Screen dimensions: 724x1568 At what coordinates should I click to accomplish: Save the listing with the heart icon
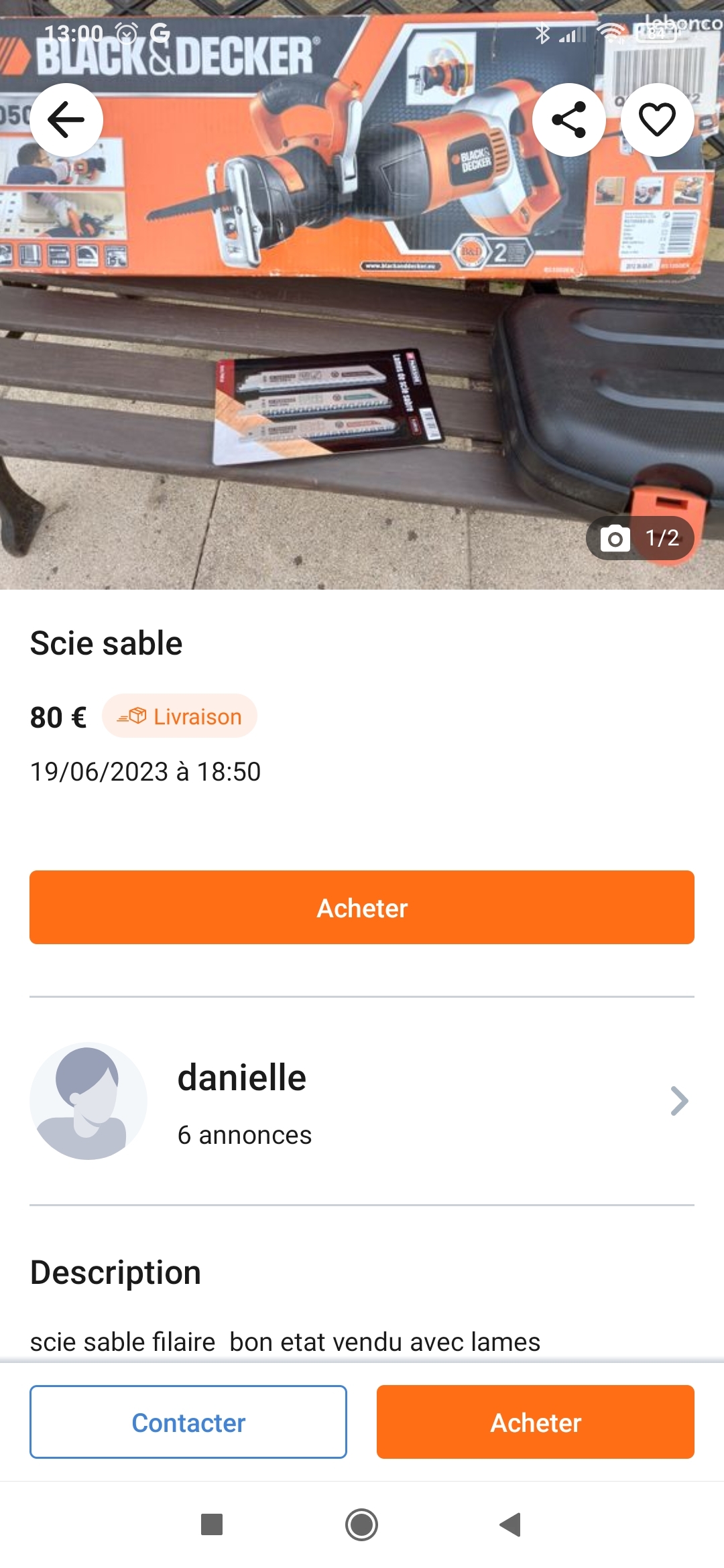point(657,120)
